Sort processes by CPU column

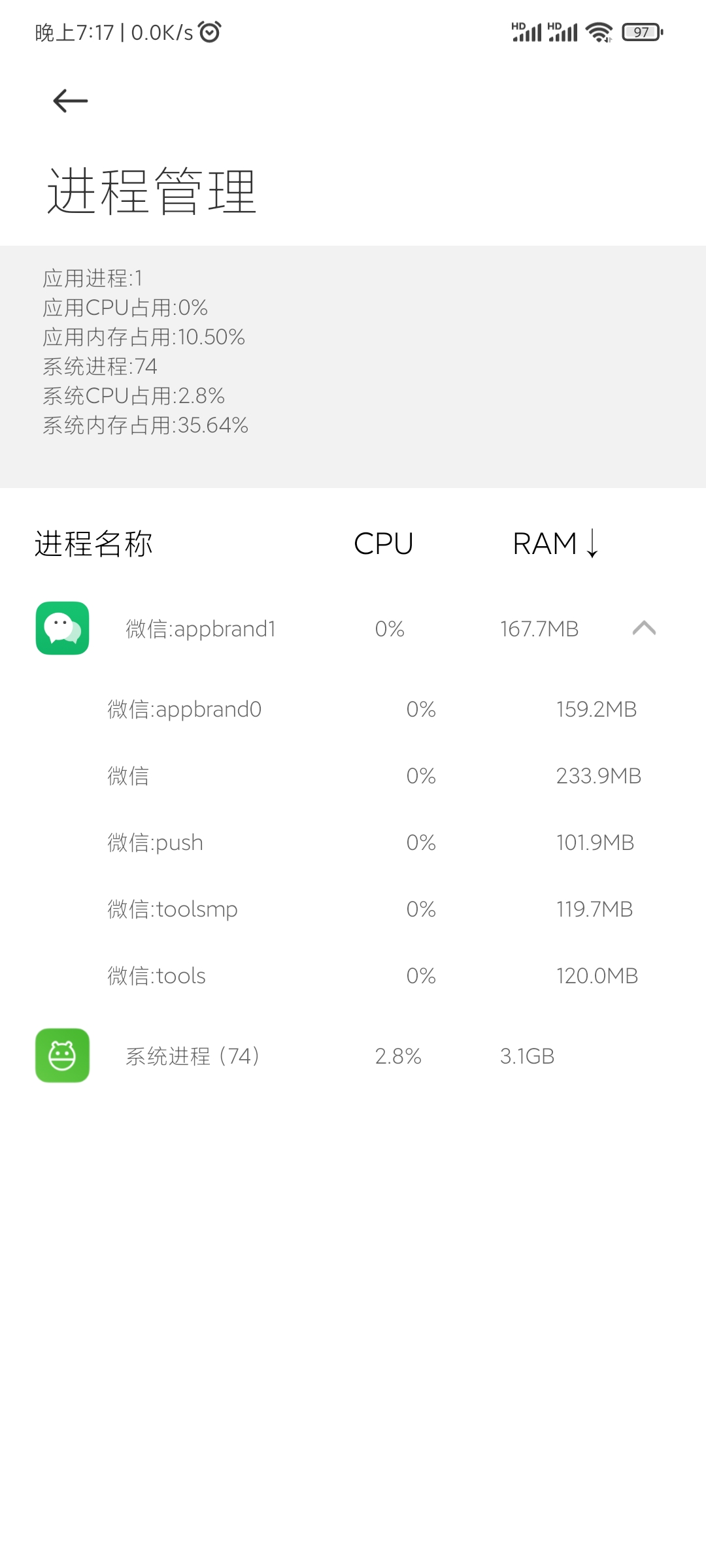383,544
